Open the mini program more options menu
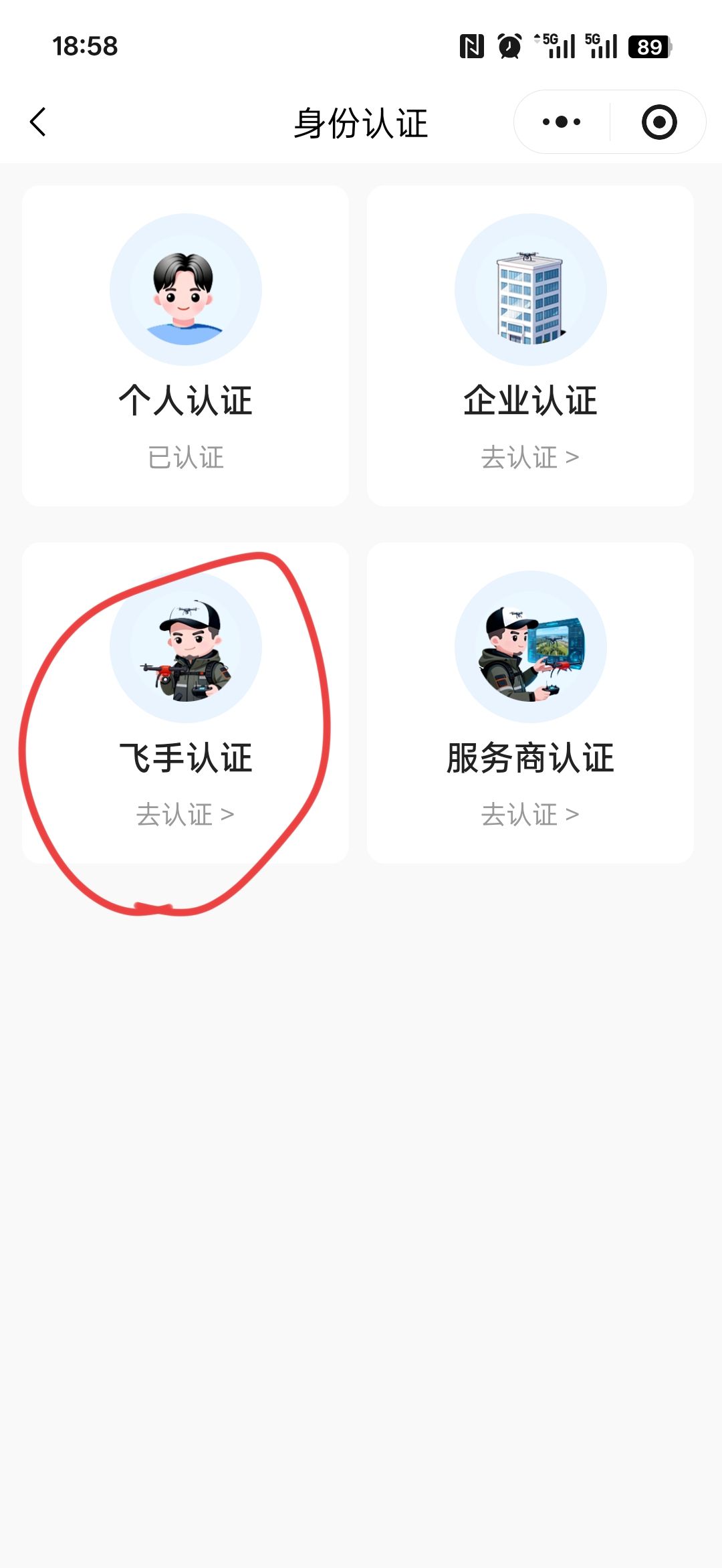Image resolution: width=722 pixels, height=1568 pixels. tap(562, 122)
